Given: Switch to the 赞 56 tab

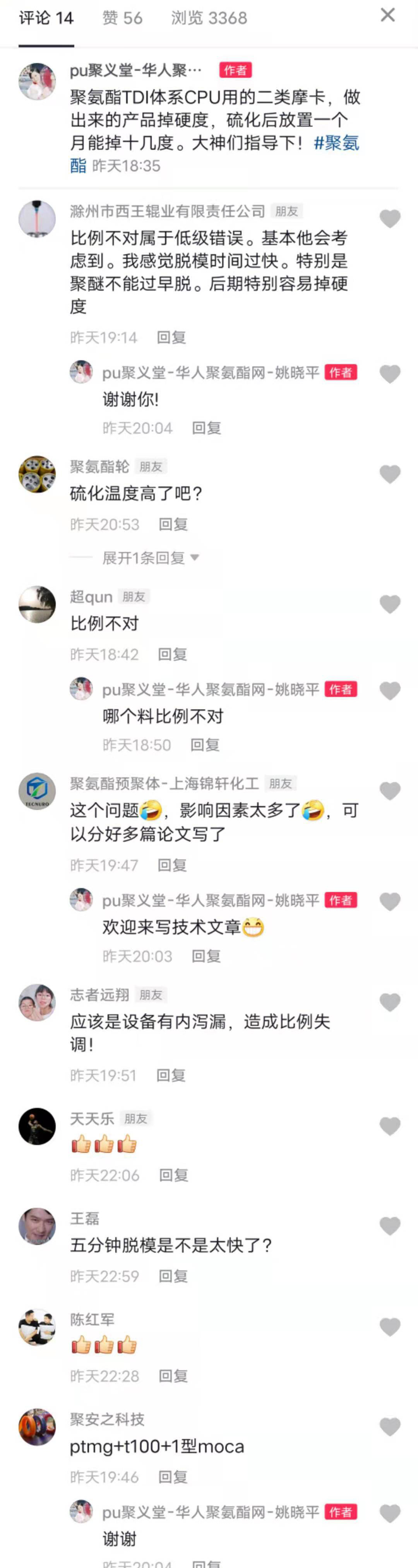Looking at the screenshot, I should [122, 18].
